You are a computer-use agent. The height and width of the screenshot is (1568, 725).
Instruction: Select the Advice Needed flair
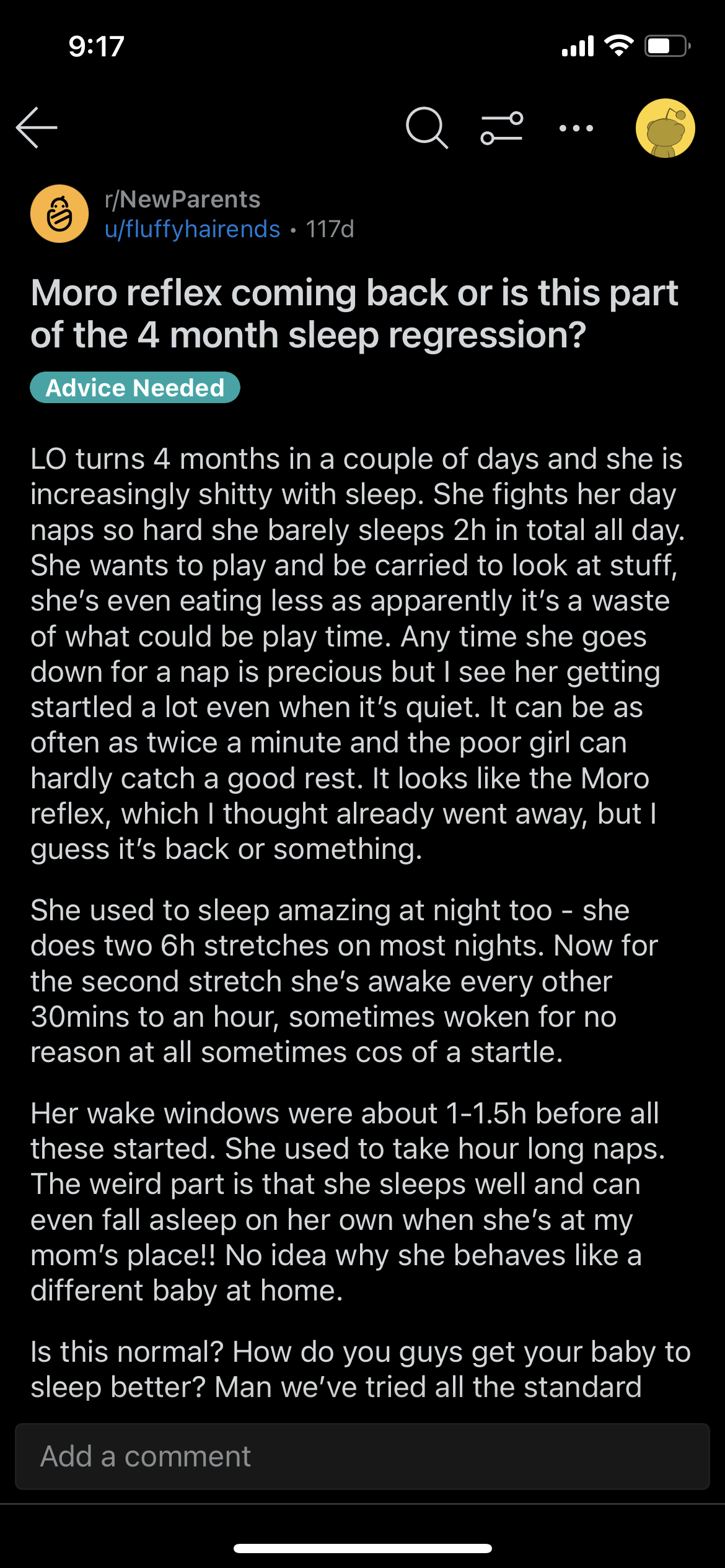[x=135, y=388]
